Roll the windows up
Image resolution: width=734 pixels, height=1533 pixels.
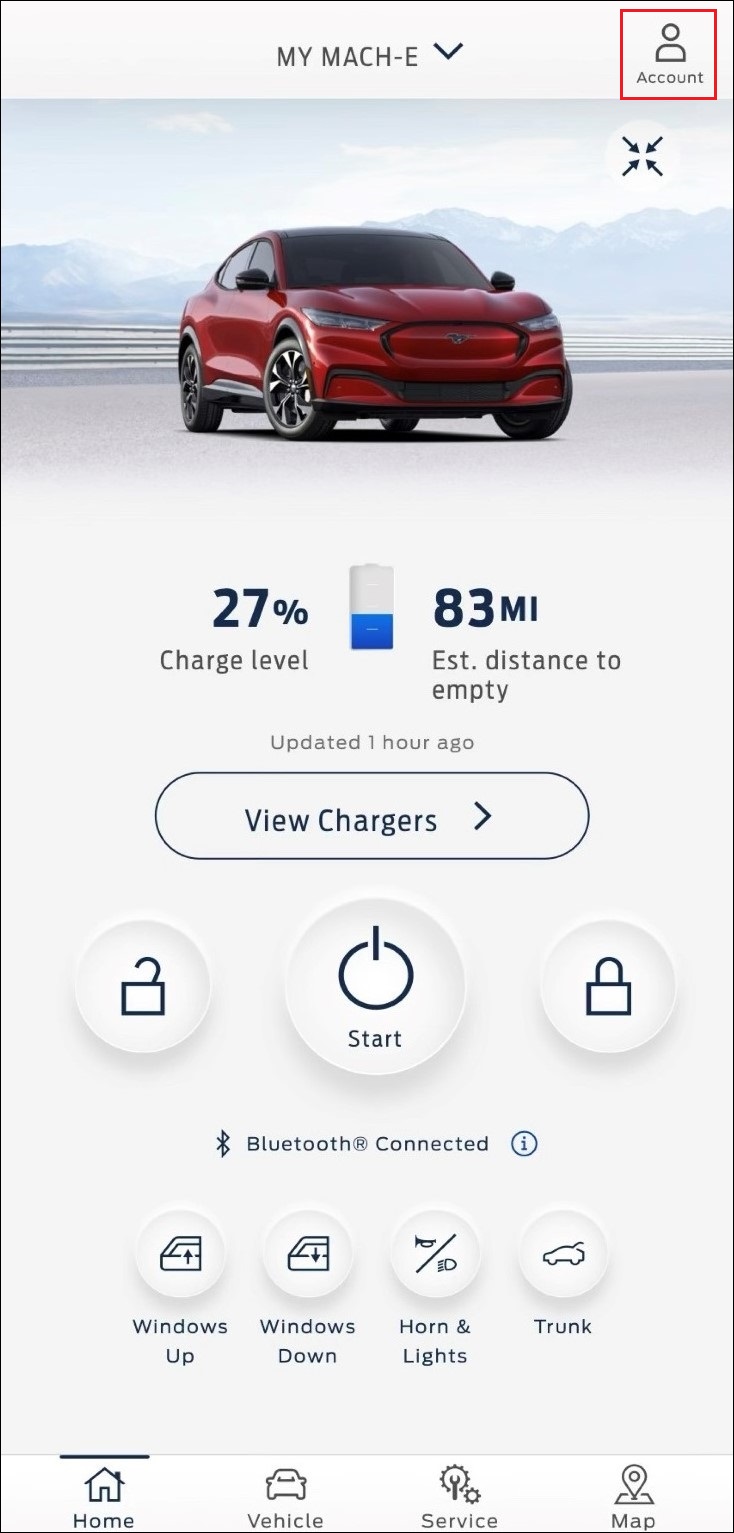pyautogui.click(x=181, y=1254)
